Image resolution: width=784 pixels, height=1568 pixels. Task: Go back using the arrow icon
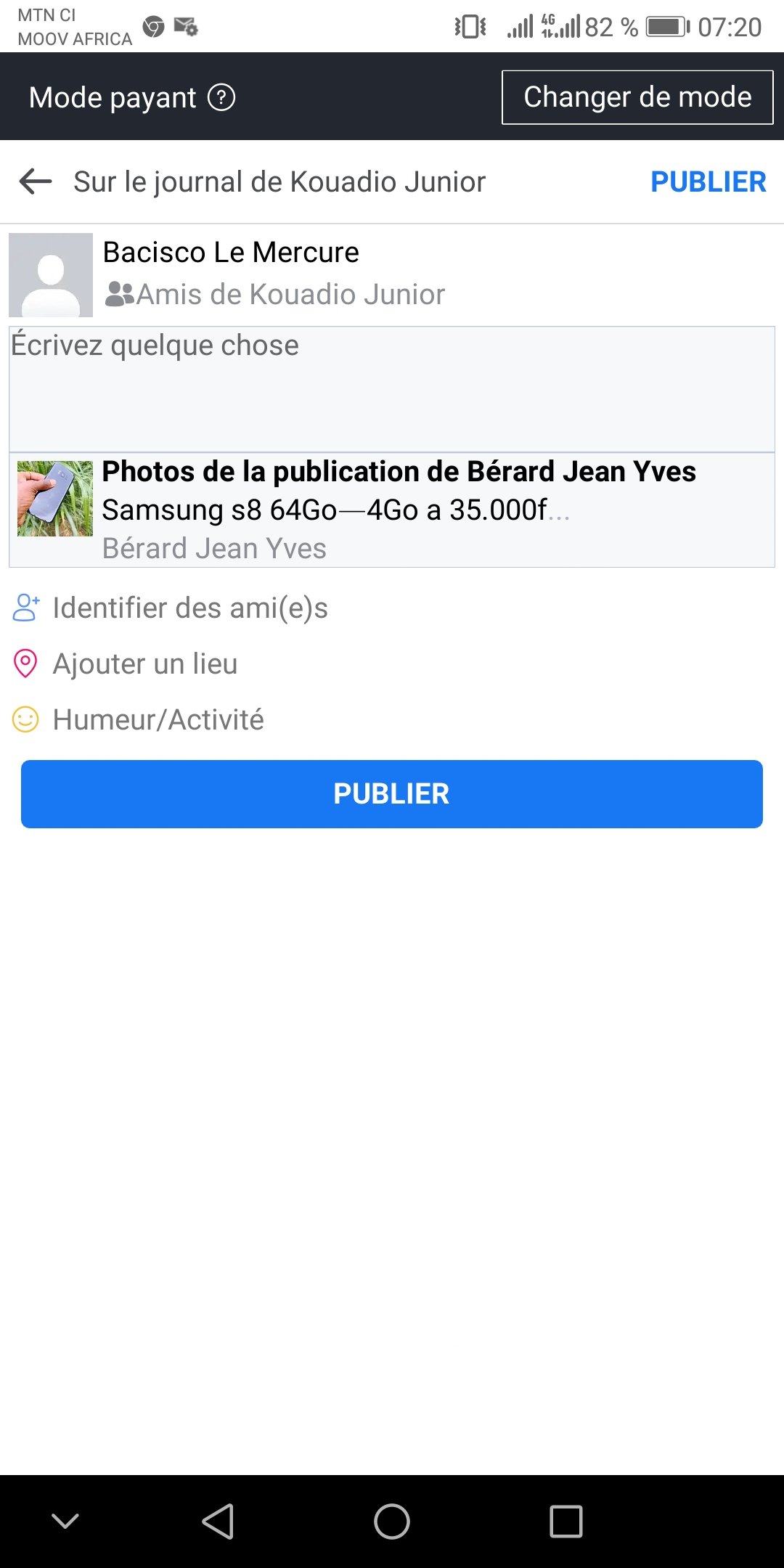pyautogui.click(x=36, y=181)
